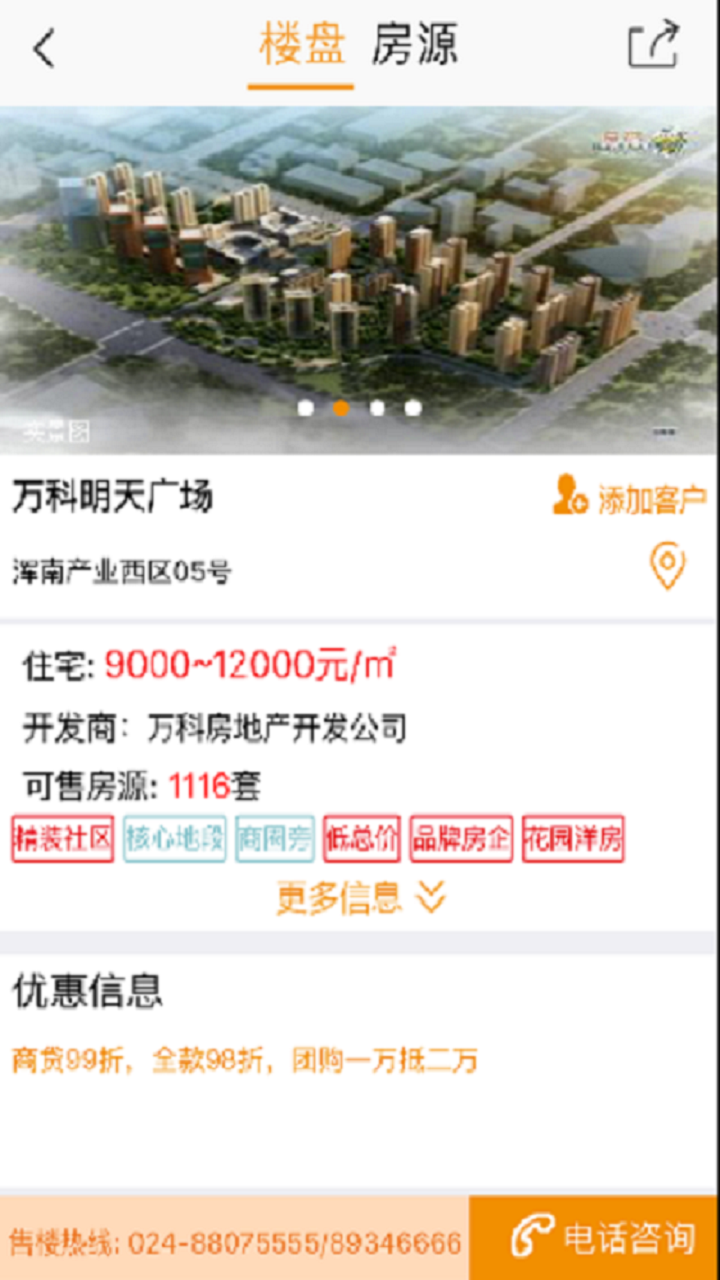This screenshot has width=720, height=1280.
Task: Select the third carousel dot indicator
Action: (x=377, y=408)
